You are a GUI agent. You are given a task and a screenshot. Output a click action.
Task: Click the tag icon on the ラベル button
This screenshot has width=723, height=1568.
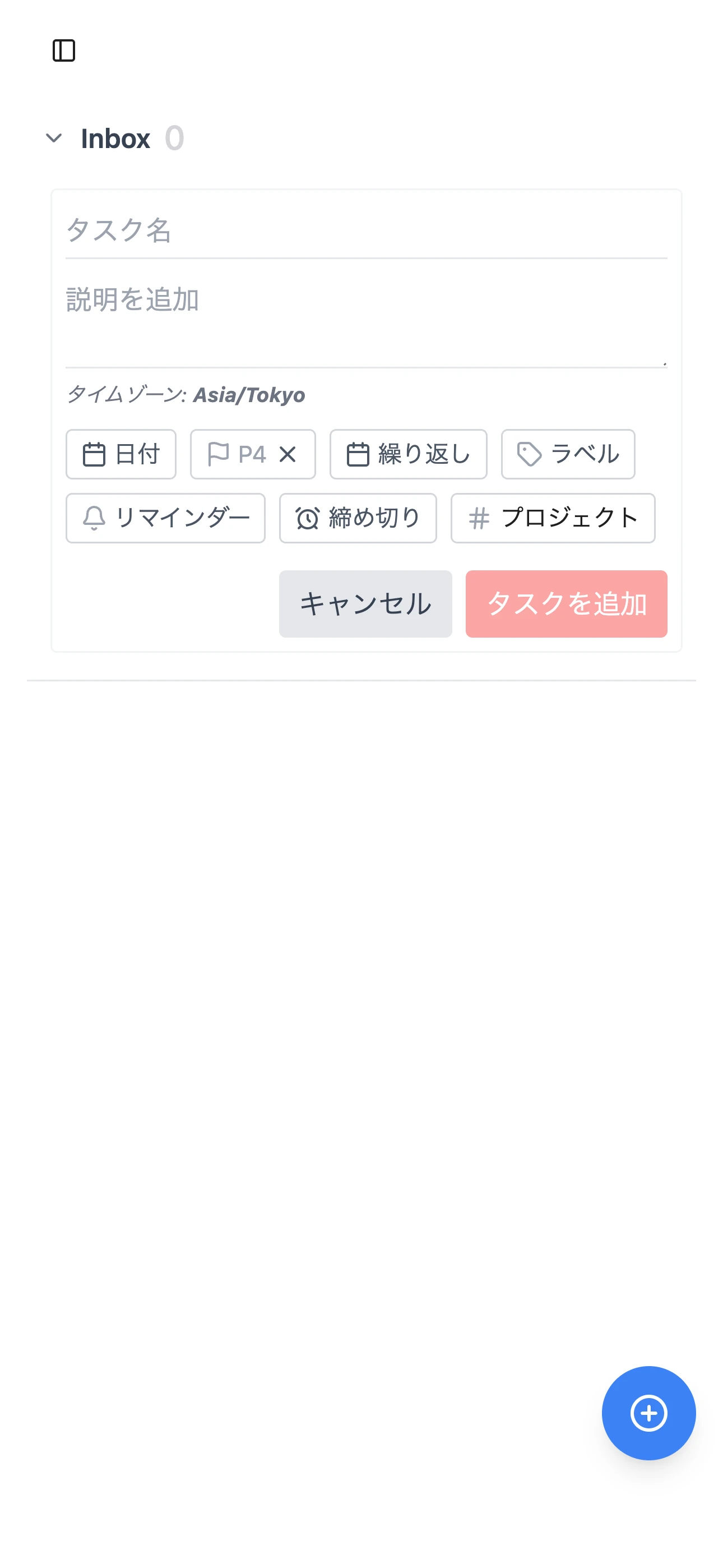click(x=529, y=454)
